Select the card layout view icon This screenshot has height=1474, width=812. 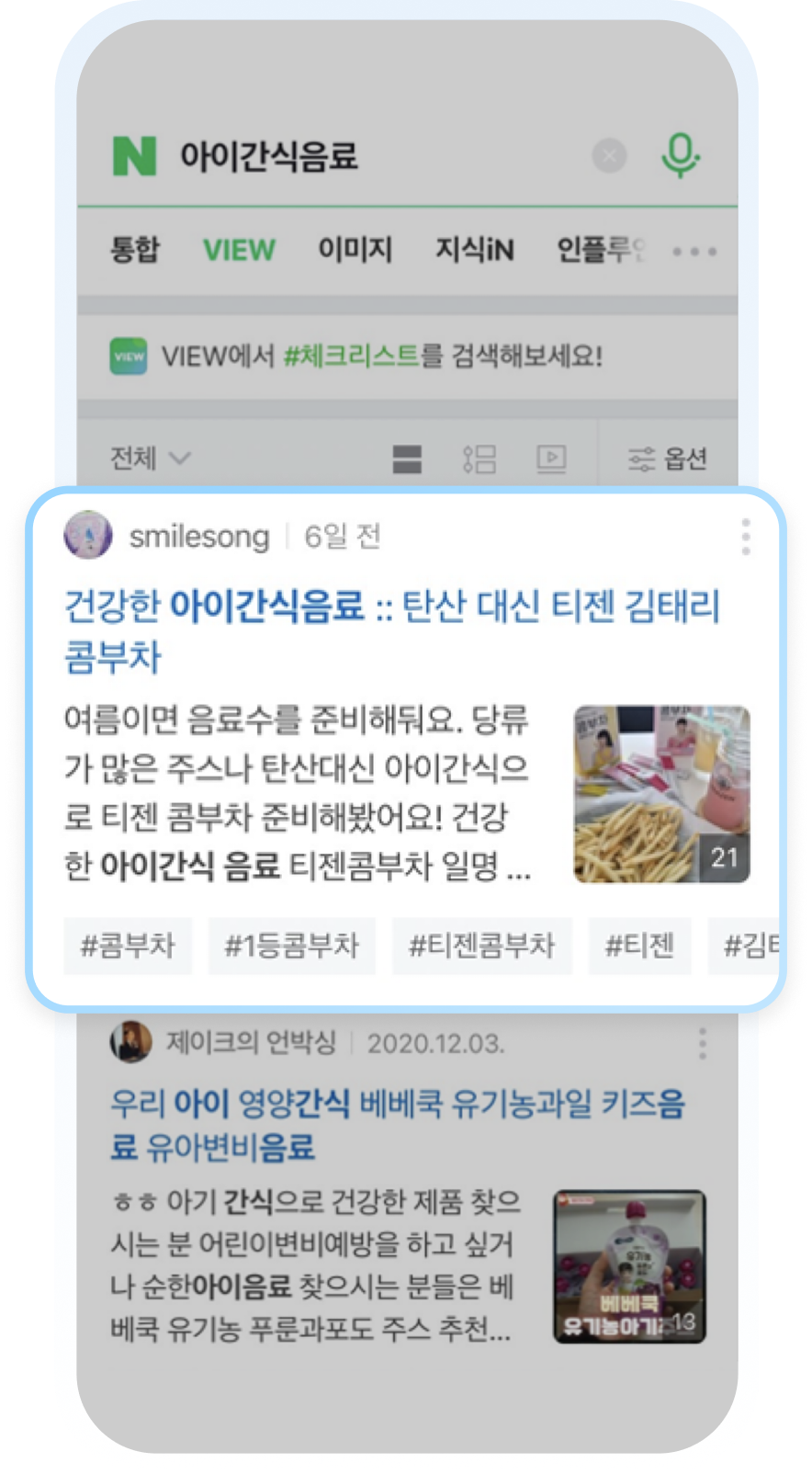tap(481, 458)
